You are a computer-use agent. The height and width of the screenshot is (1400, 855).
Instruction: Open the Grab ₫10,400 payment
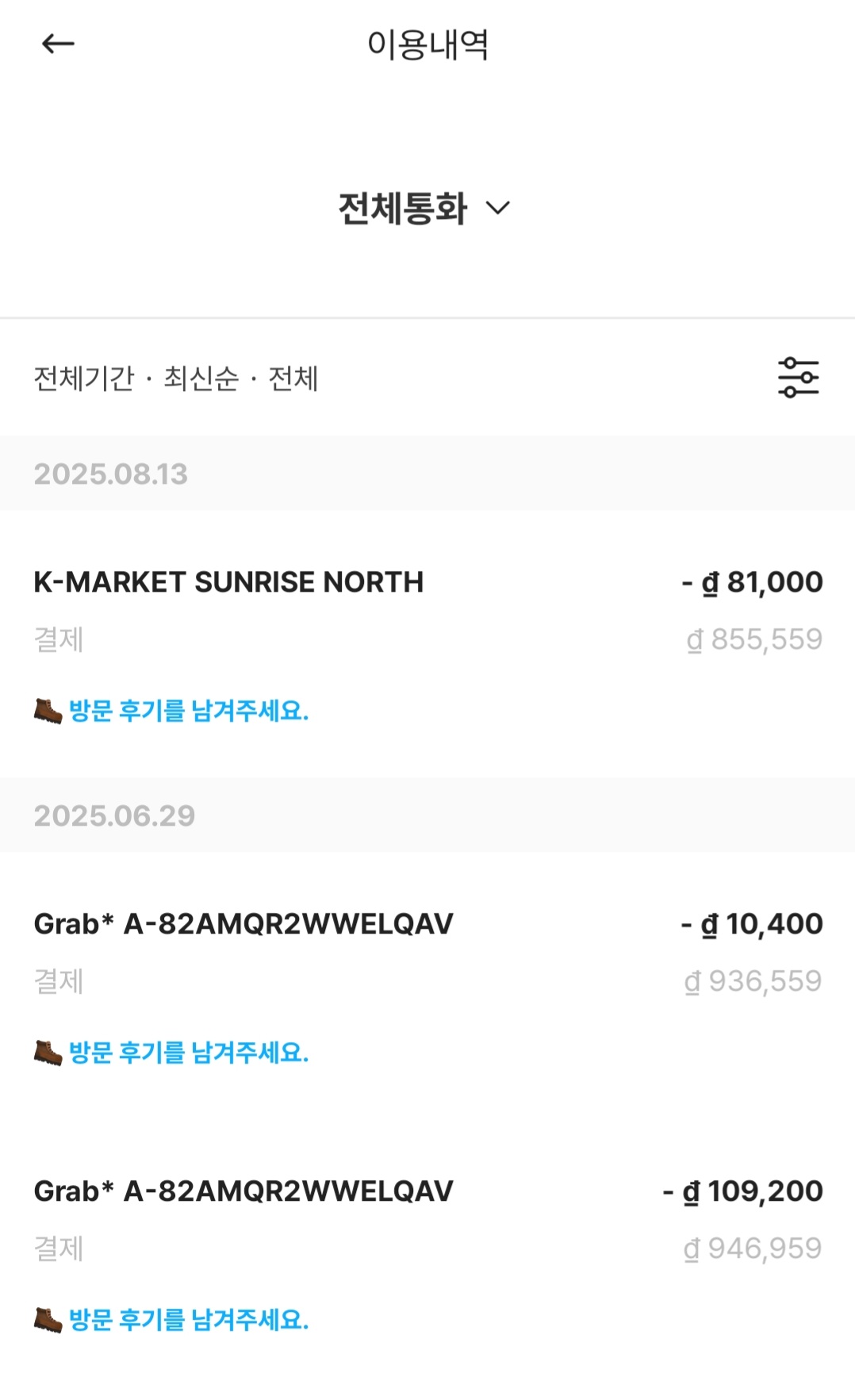tap(243, 924)
